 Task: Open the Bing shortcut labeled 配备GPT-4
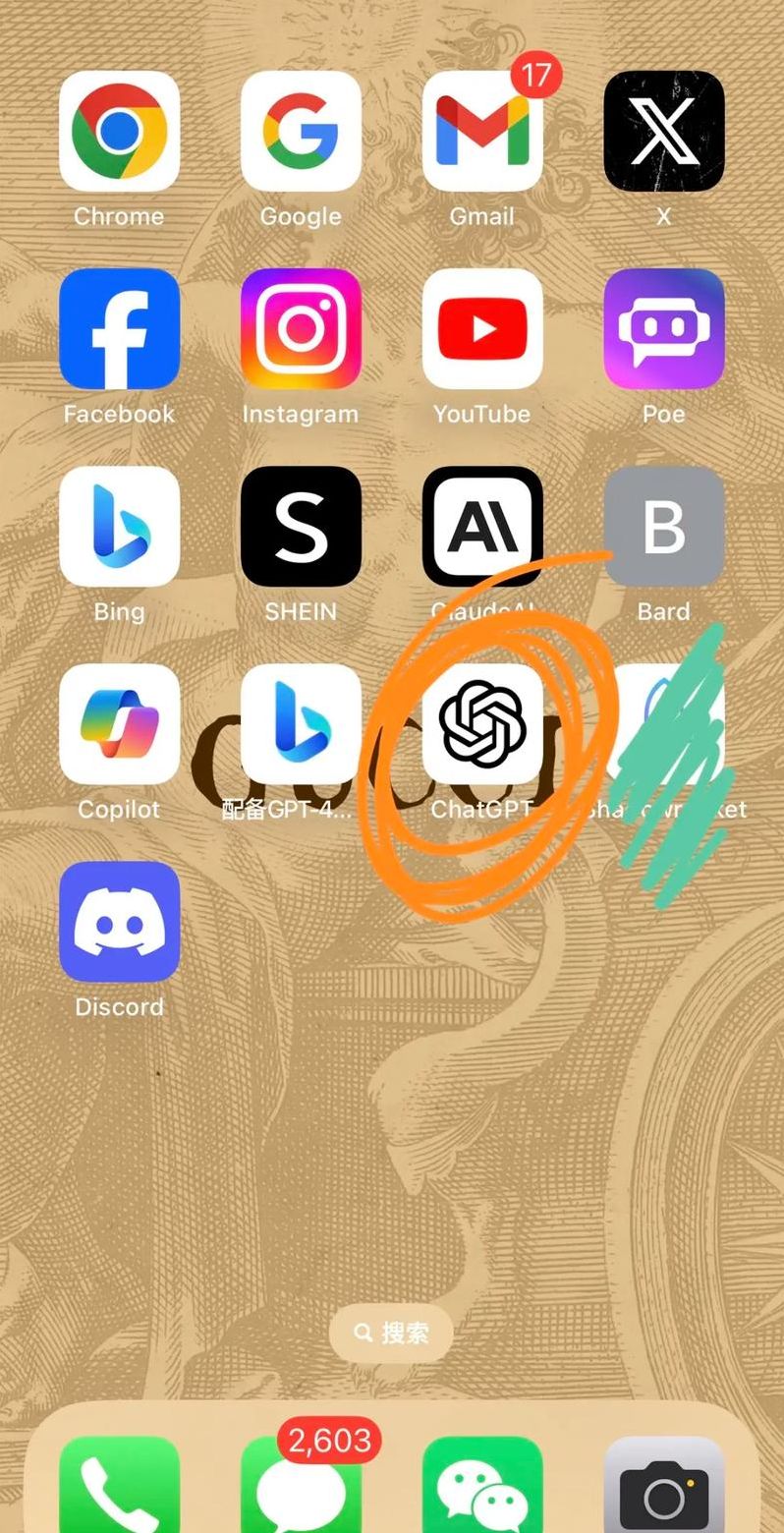coord(301,724)
